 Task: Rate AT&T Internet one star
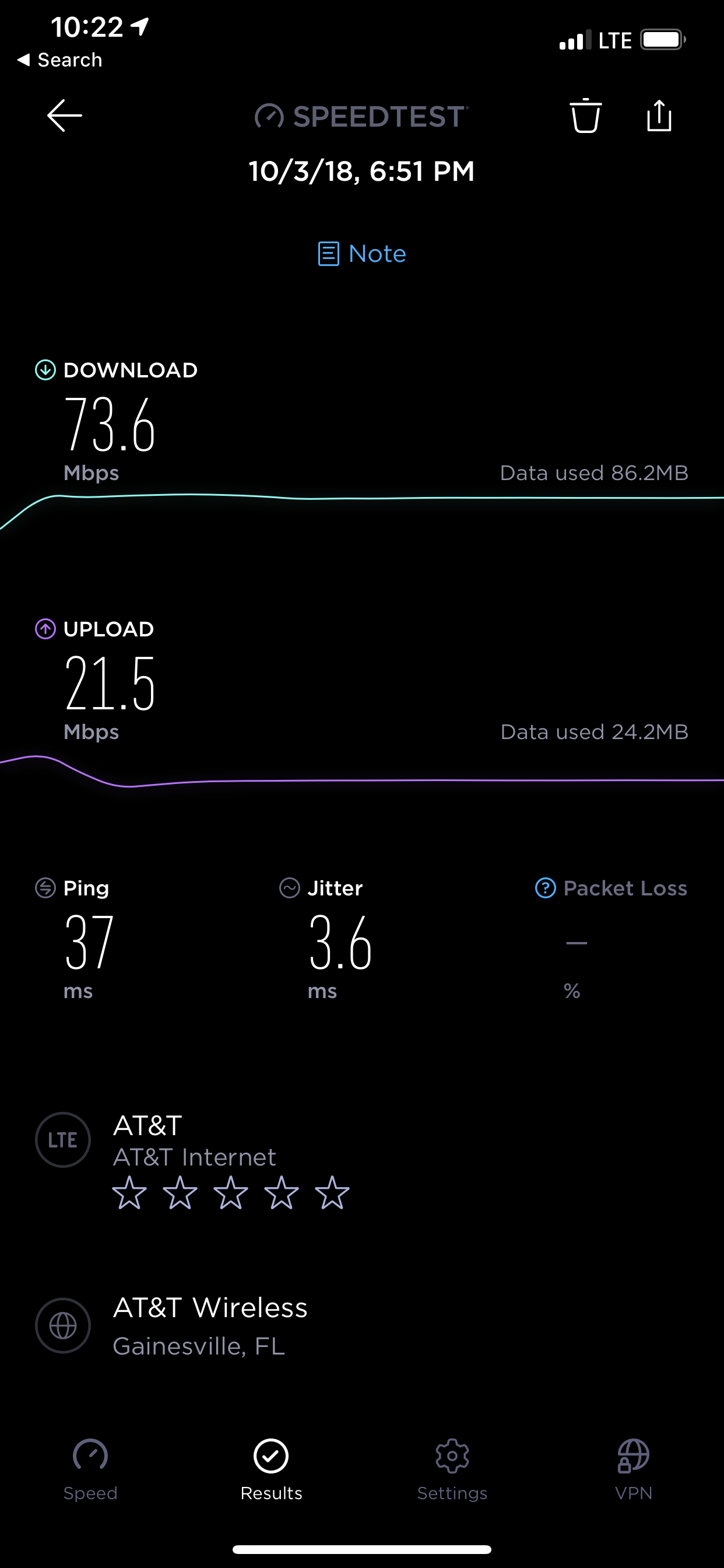pyautogui.click(x=129, y=1192)
